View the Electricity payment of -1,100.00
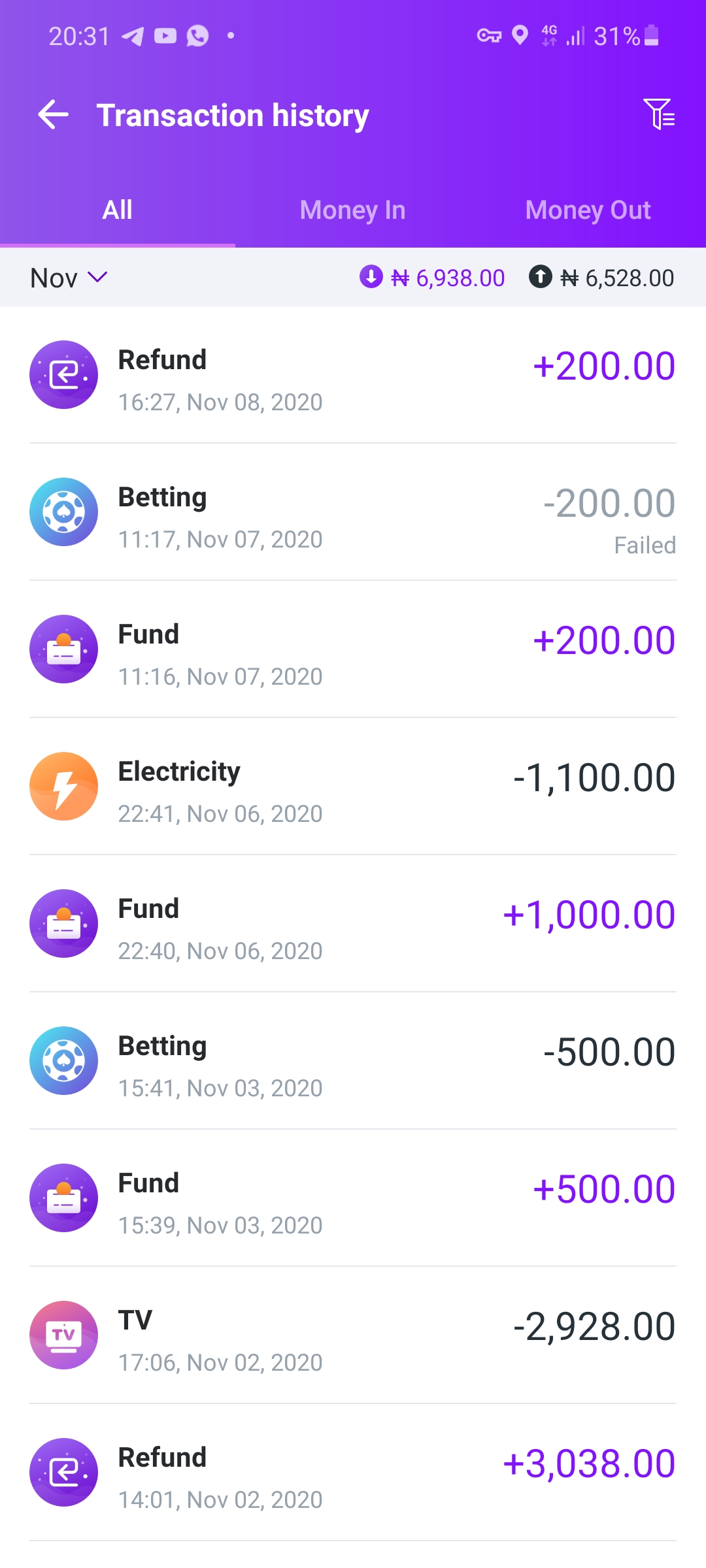The width and height of the screenshot is (706, 1568). click(x=353, y=786)
